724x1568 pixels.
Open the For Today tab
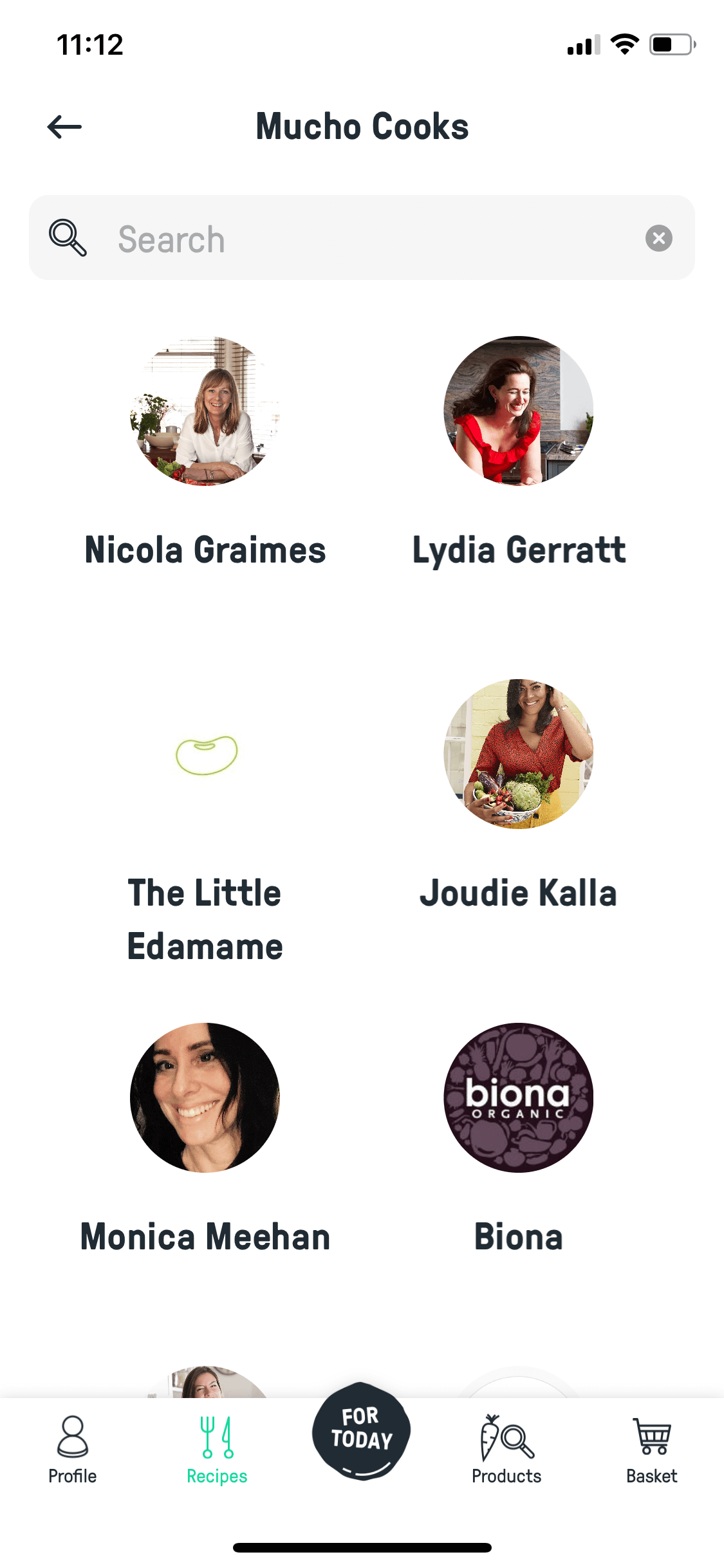(362, 1432)
